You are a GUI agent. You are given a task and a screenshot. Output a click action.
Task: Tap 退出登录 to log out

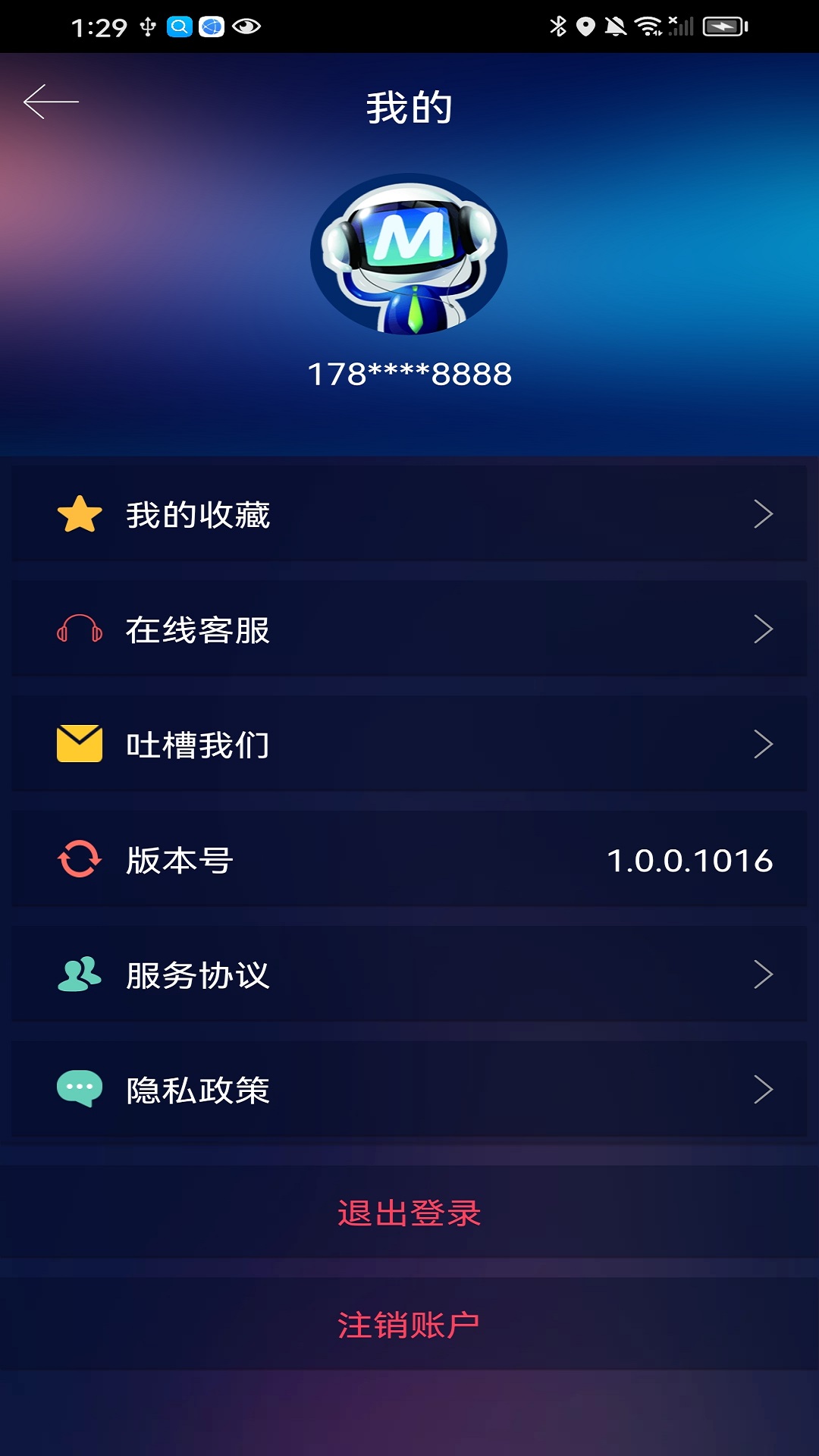point(409,1213)
